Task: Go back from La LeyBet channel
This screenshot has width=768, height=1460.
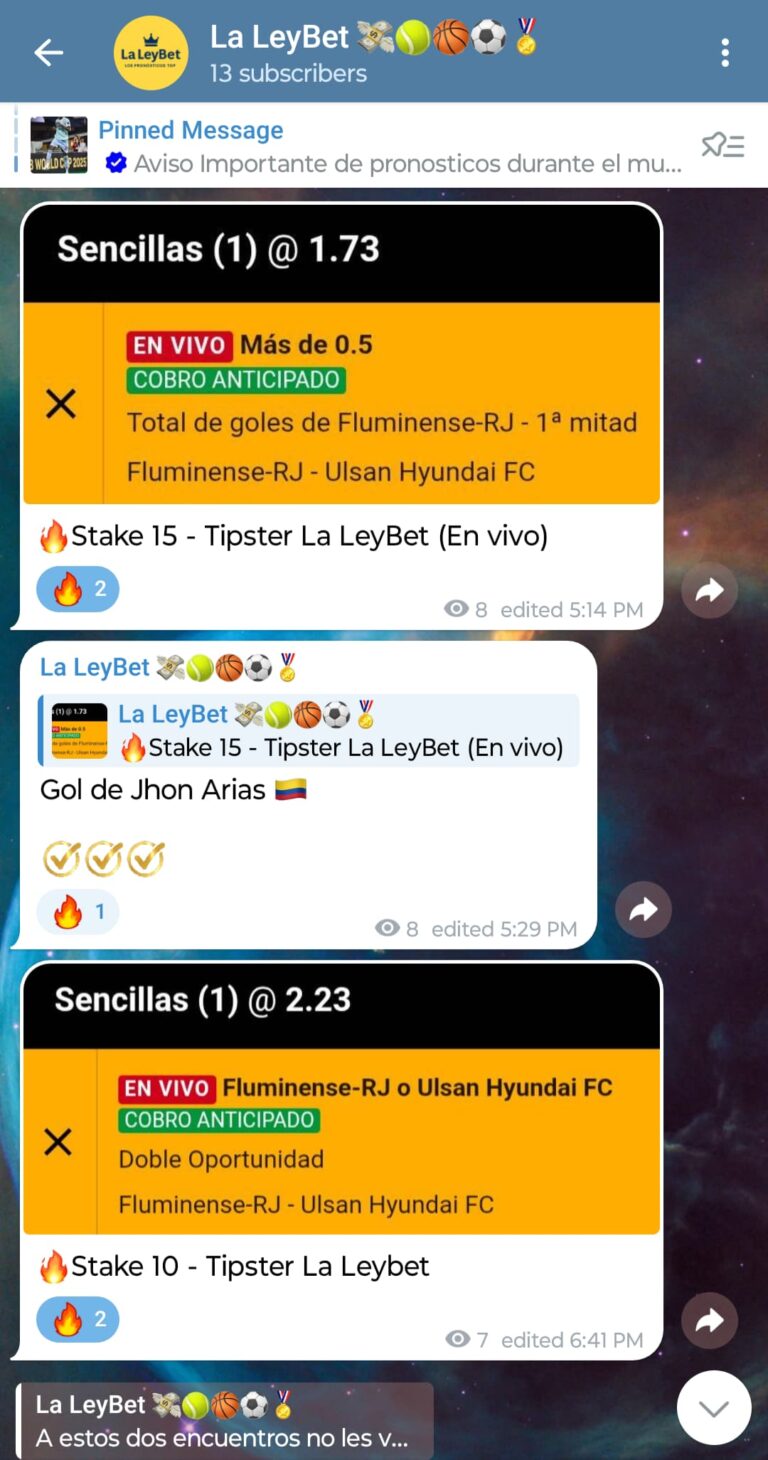Action: (x=48, y=53)
